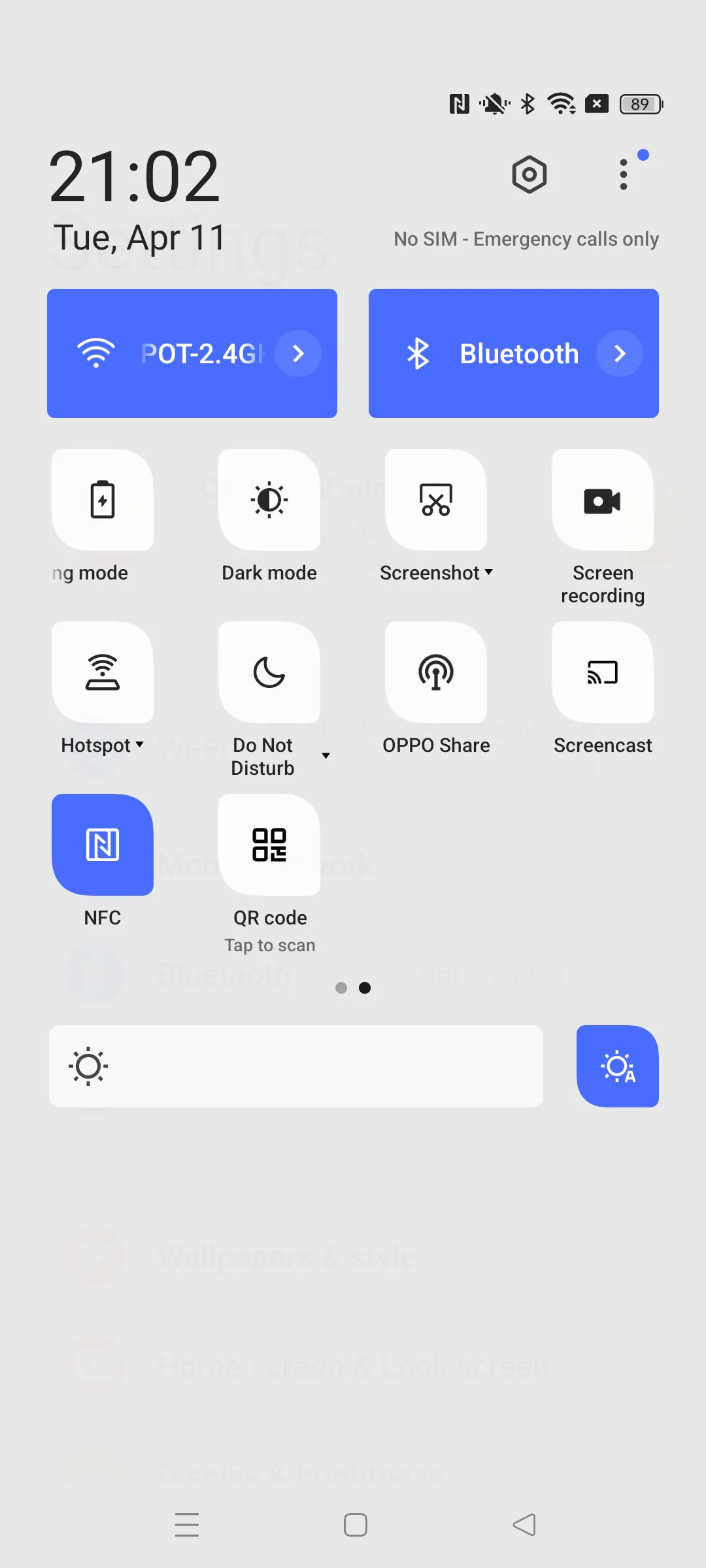Open settings via the gear icon
Screen dimensions: 706x1568
pos(529,174)
